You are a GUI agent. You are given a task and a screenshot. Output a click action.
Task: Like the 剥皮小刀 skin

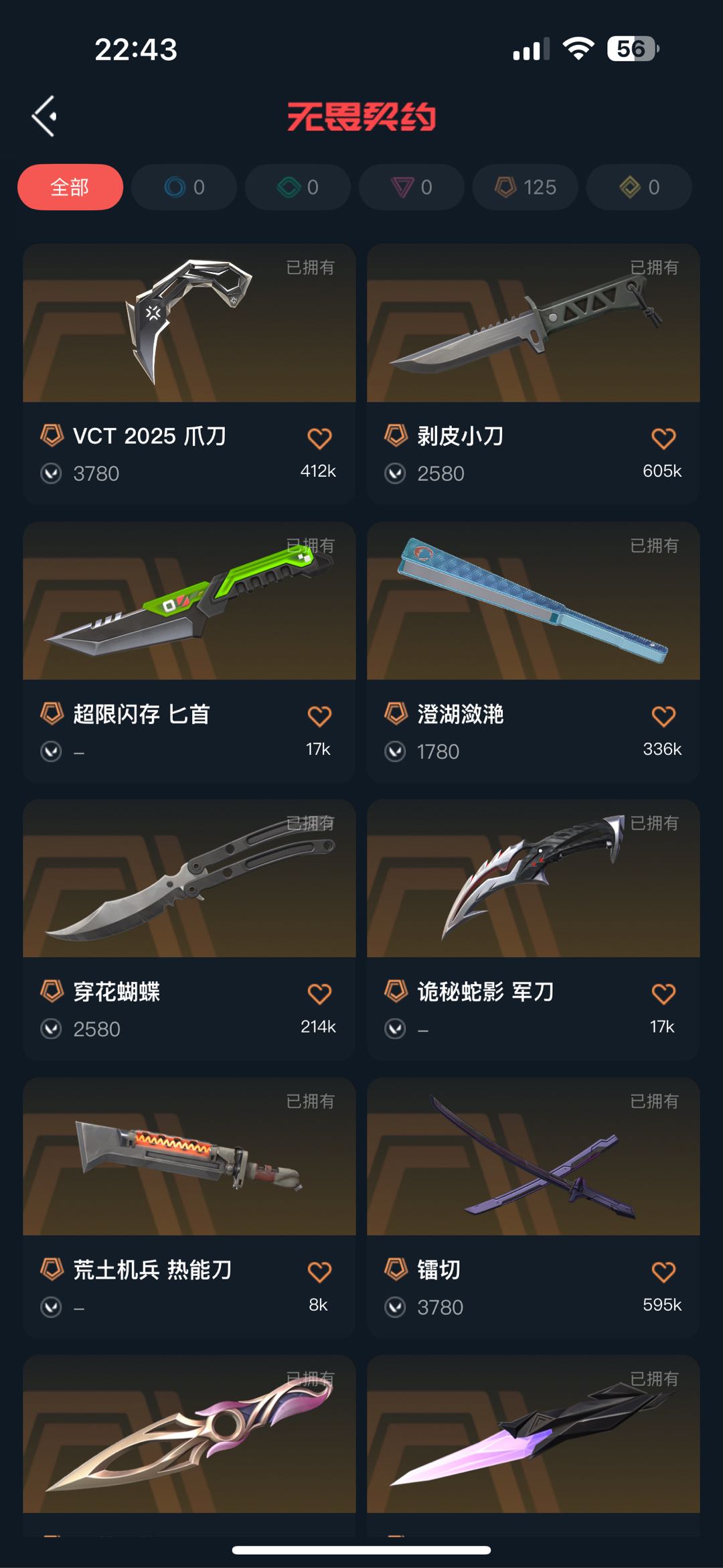[x=663, y=439]
